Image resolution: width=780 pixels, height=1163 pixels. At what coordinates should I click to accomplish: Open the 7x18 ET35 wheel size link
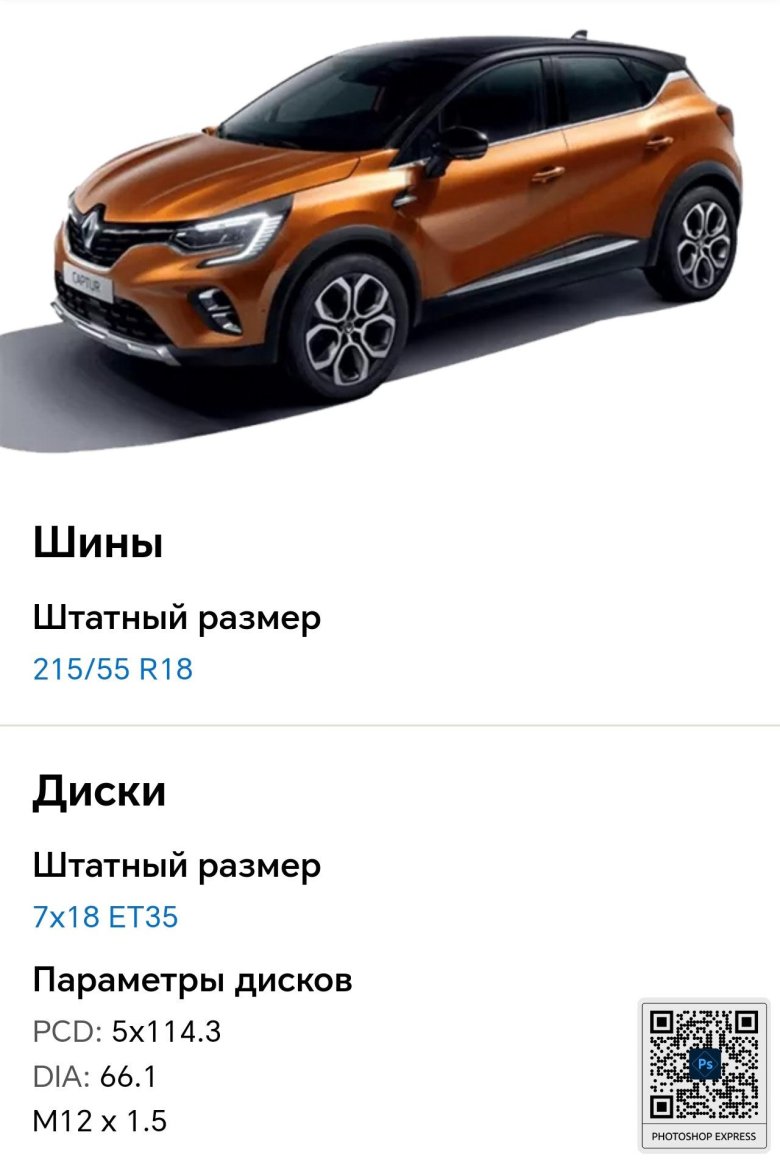pos(105,917)
